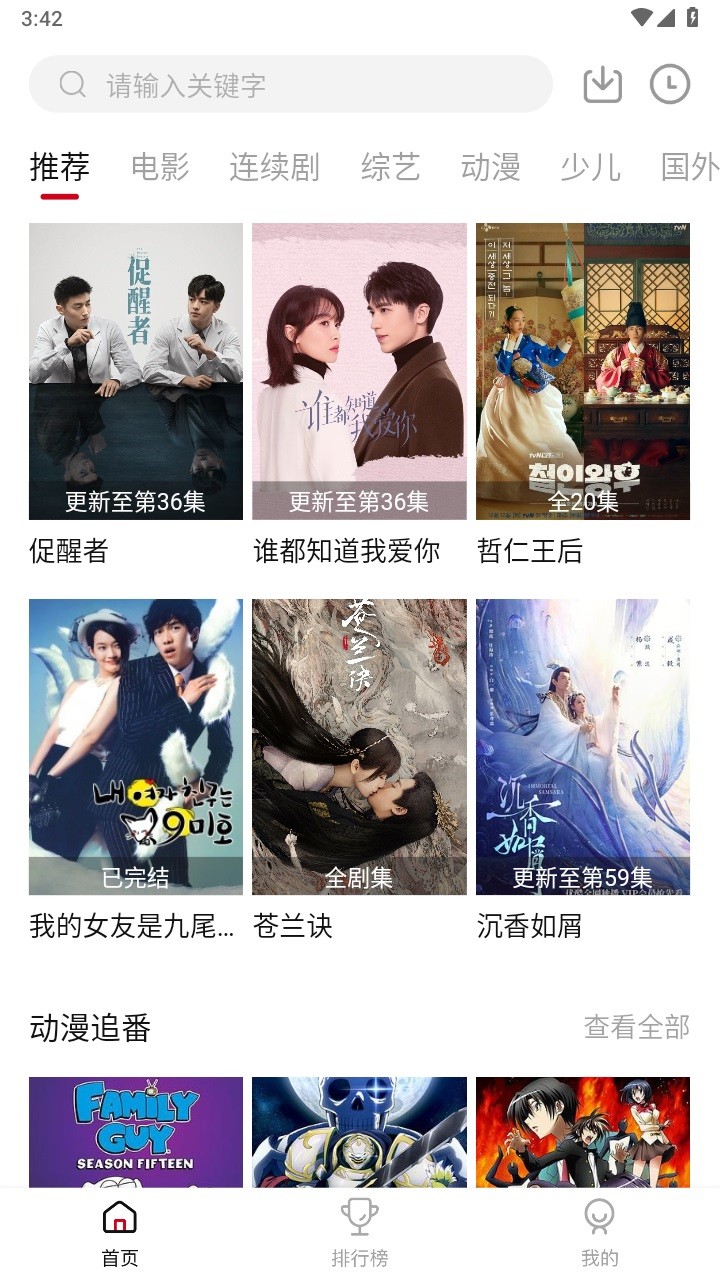Screen dimensions: 720x1280
Task: Open the 少儿 tab
Action: tap(590, 167)
